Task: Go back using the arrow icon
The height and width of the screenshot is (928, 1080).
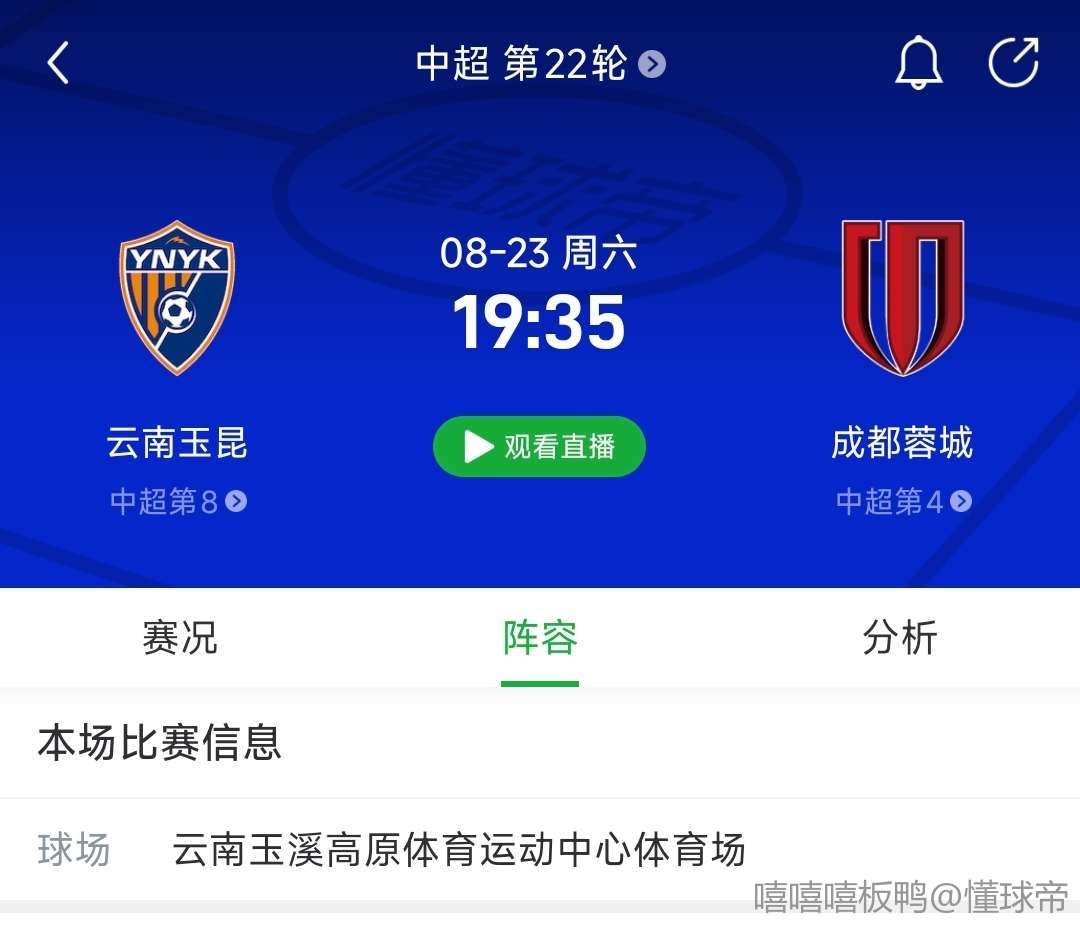Action: coord(59,63)
